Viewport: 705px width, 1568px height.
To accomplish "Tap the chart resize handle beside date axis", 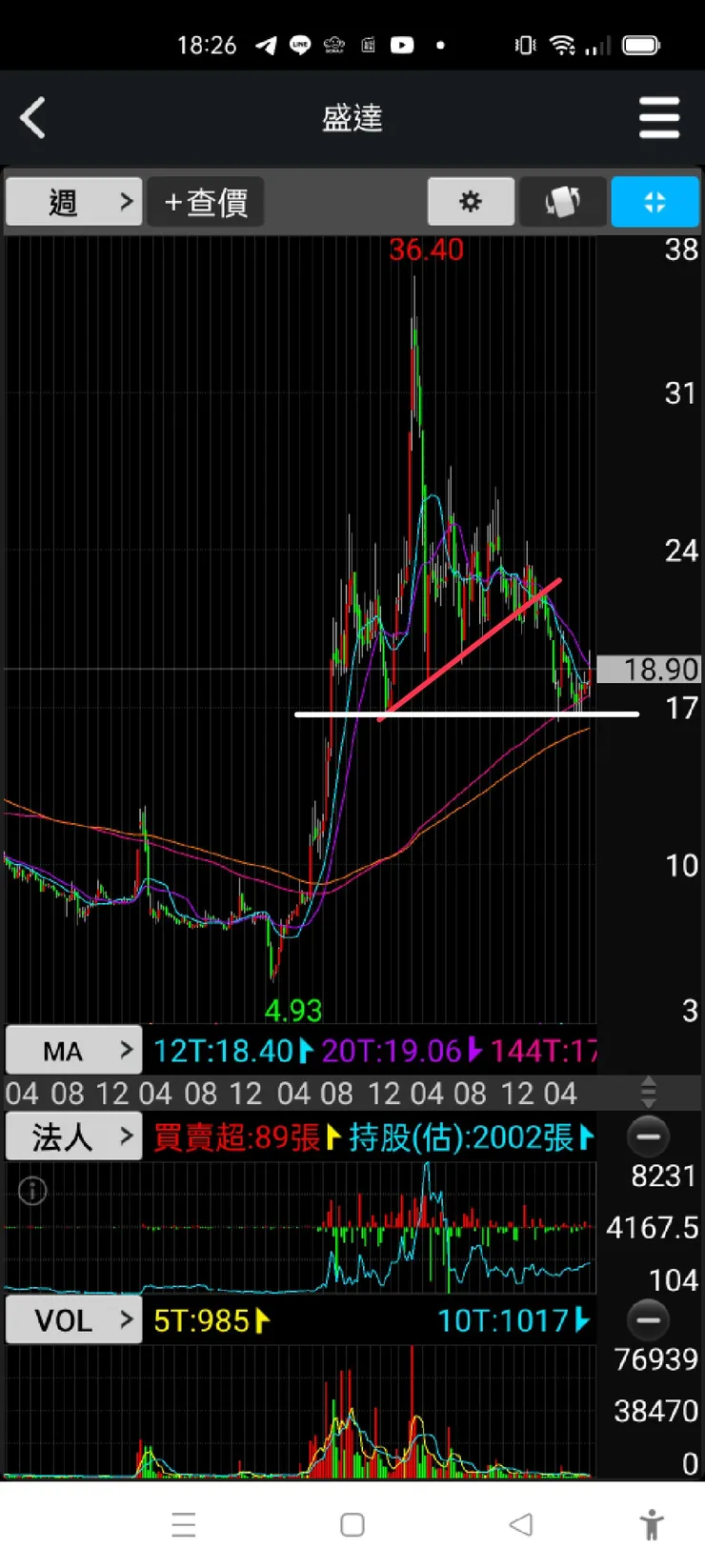I will point(649,1092).
